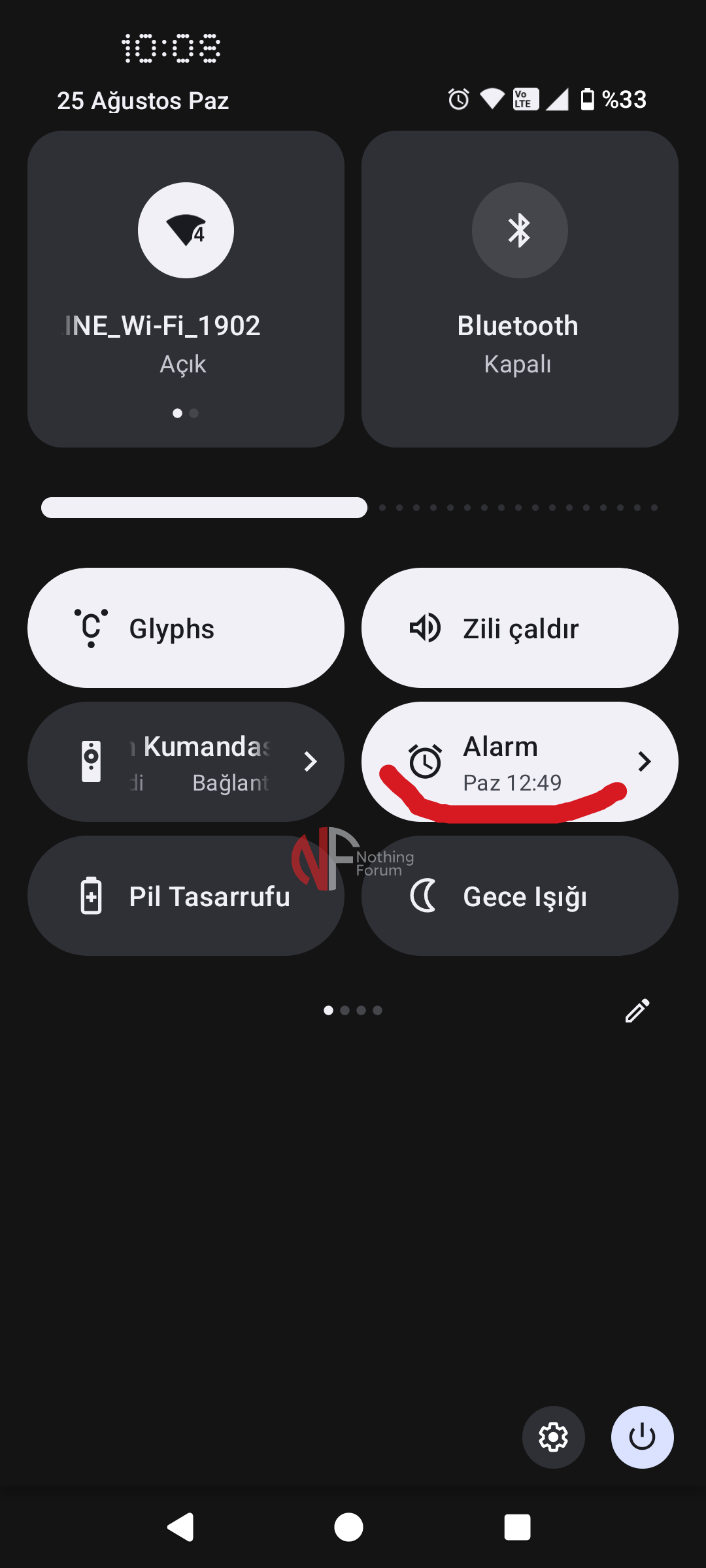Toggle the Glyphs tile
The height and width of the screenshot is (1568, 706).
pyautogui.click(x=186, y=628)
